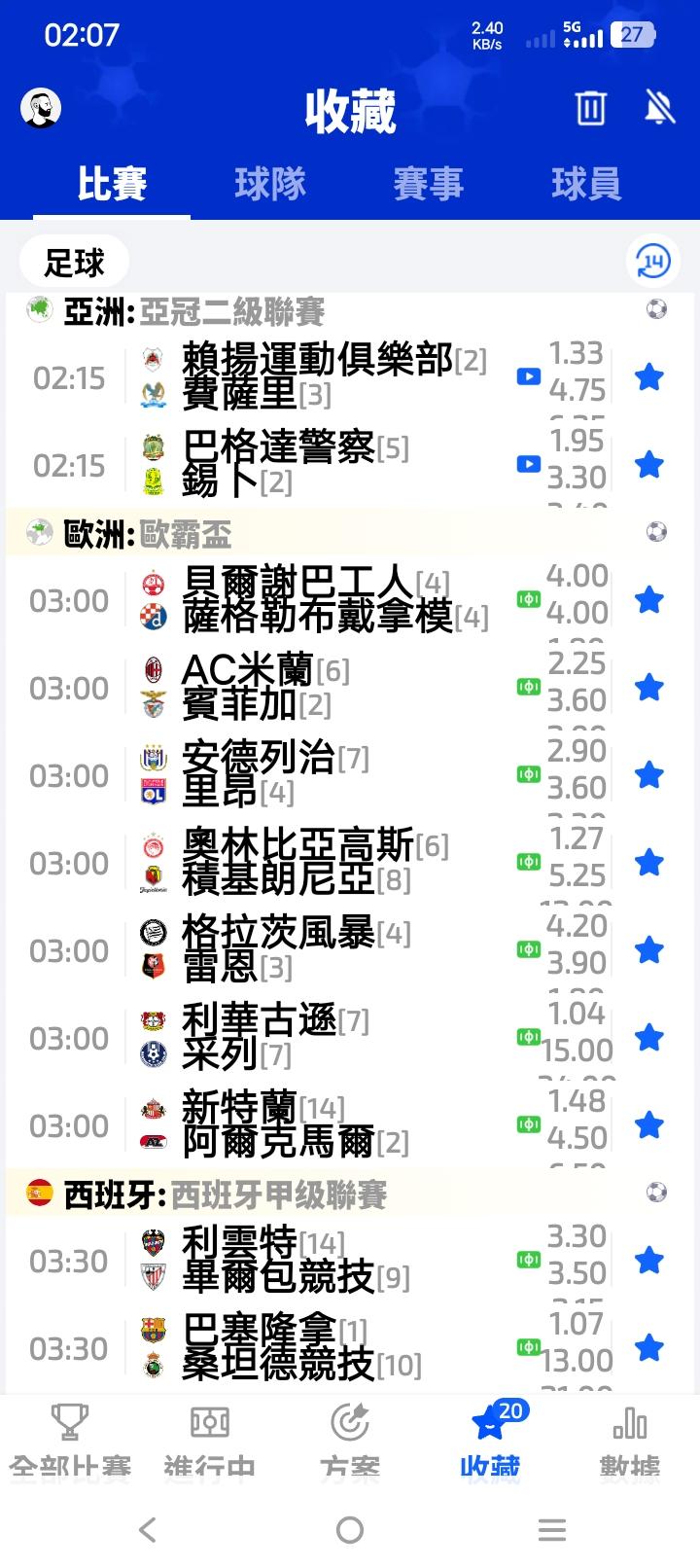Switch to the 球隊 tab
This screenshot has width=700, height=1568.
270,183
